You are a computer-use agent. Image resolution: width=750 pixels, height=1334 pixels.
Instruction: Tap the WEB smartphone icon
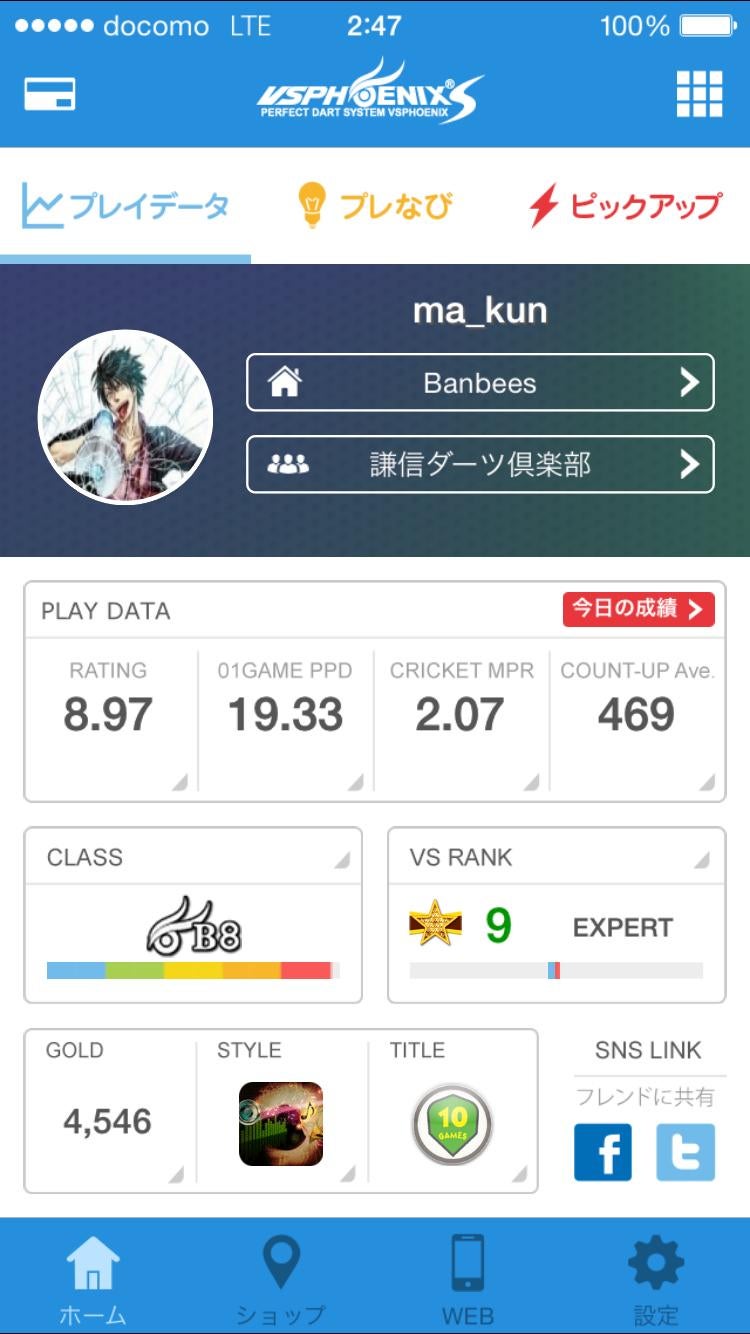coord(469,1262)
